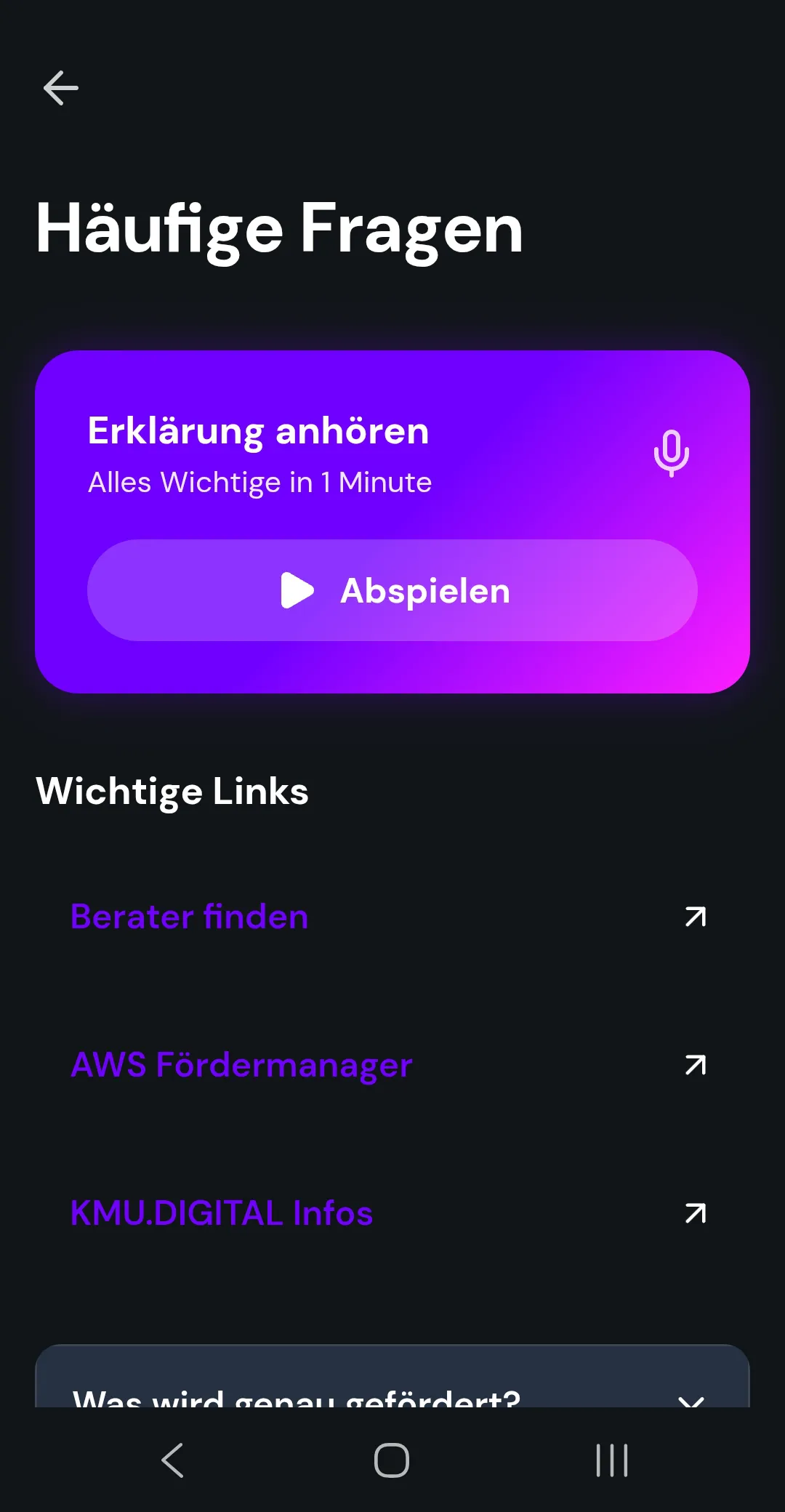
Task: Play the one-minute audio explanation
Action: pos(392,590)
